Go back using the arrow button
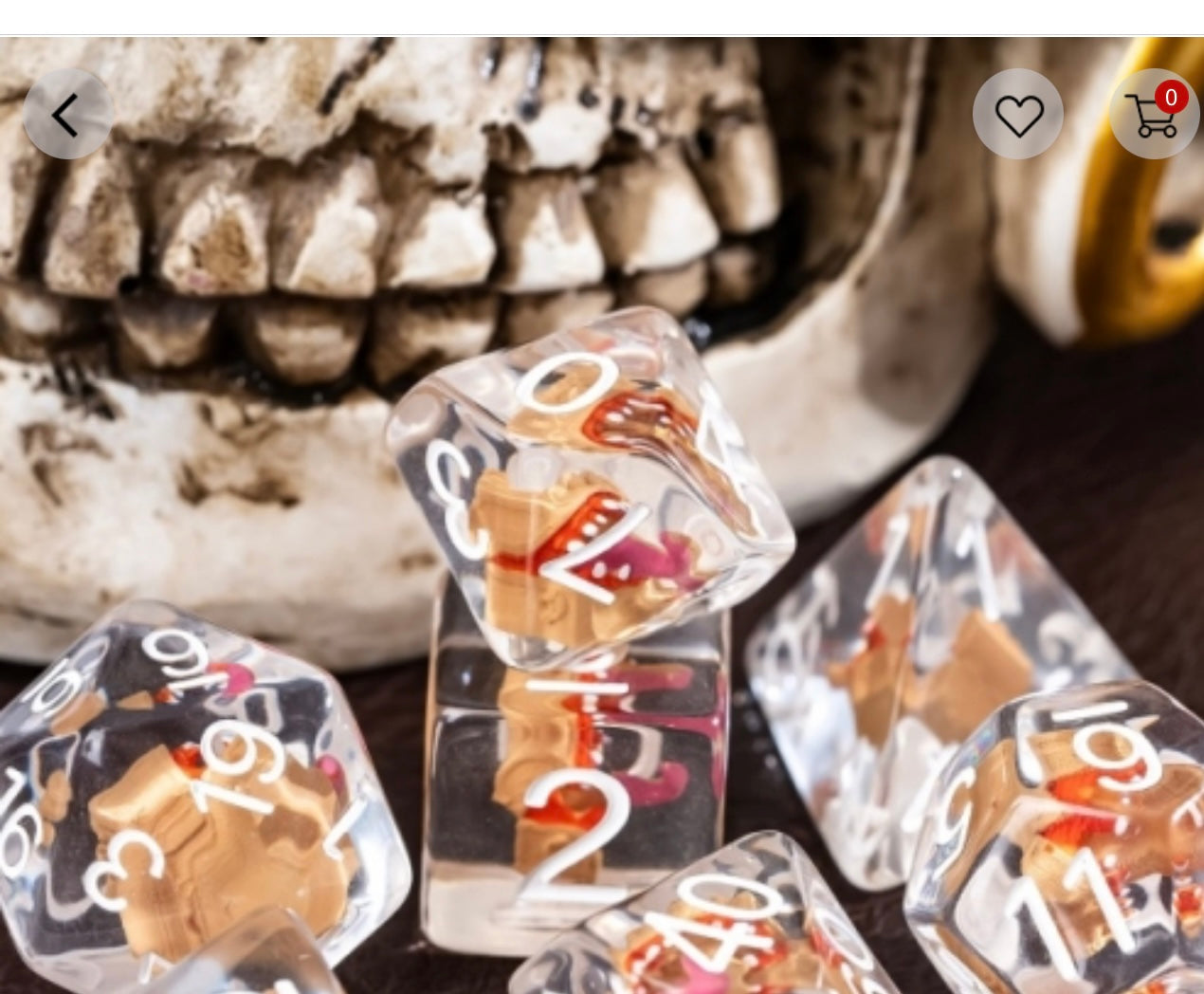Image resolution: width=1204 pixels, height=994 pixels. tap(67, 115)
